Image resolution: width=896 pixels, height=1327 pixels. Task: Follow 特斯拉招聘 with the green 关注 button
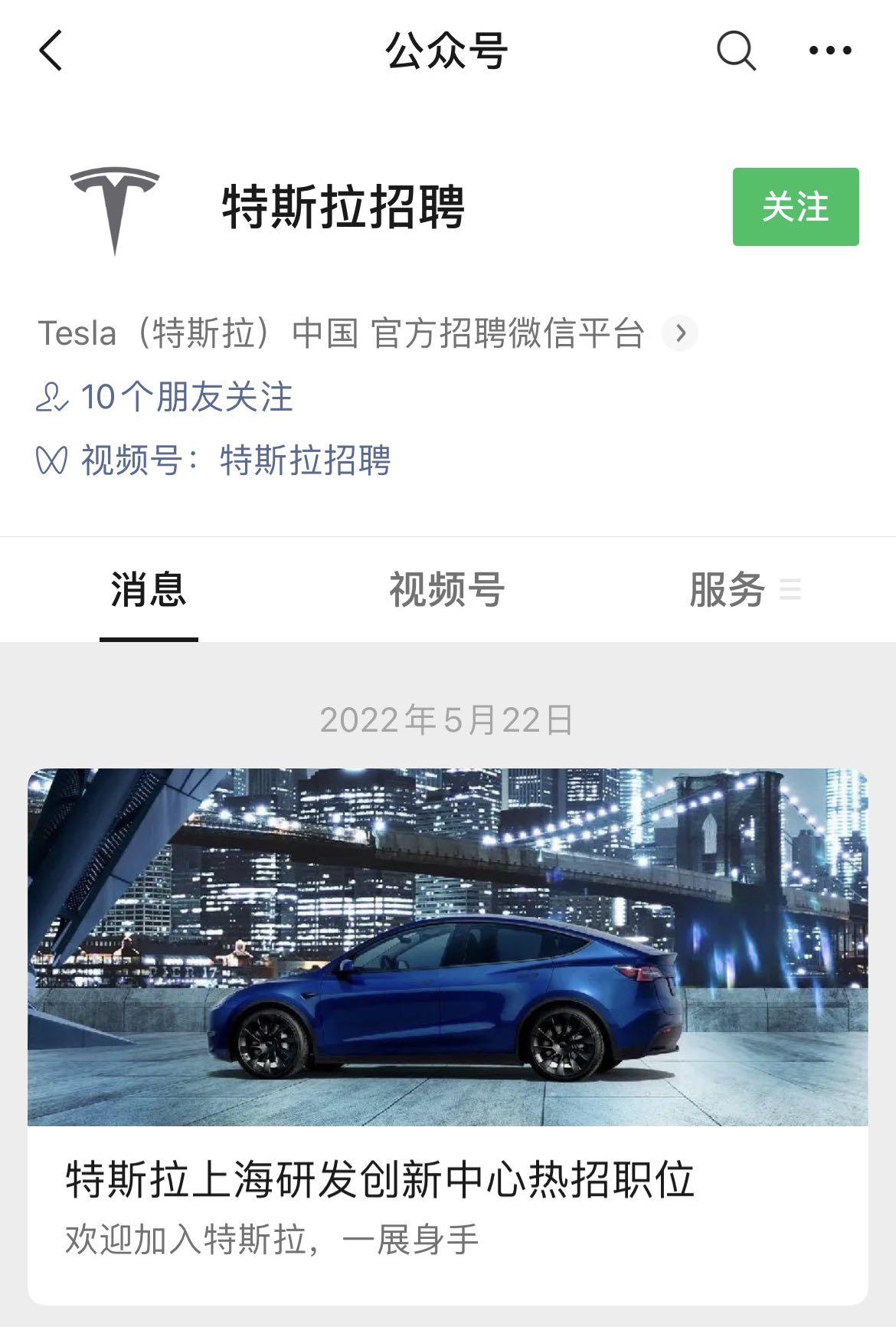[x=795, y=207]
